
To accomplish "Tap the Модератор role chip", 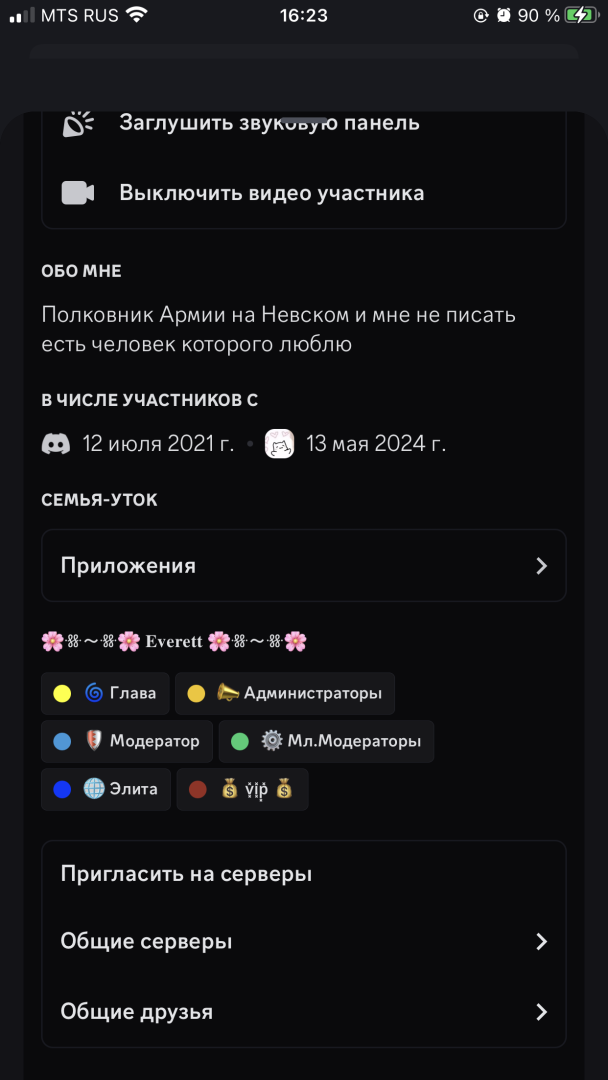I will pos(127,741).
